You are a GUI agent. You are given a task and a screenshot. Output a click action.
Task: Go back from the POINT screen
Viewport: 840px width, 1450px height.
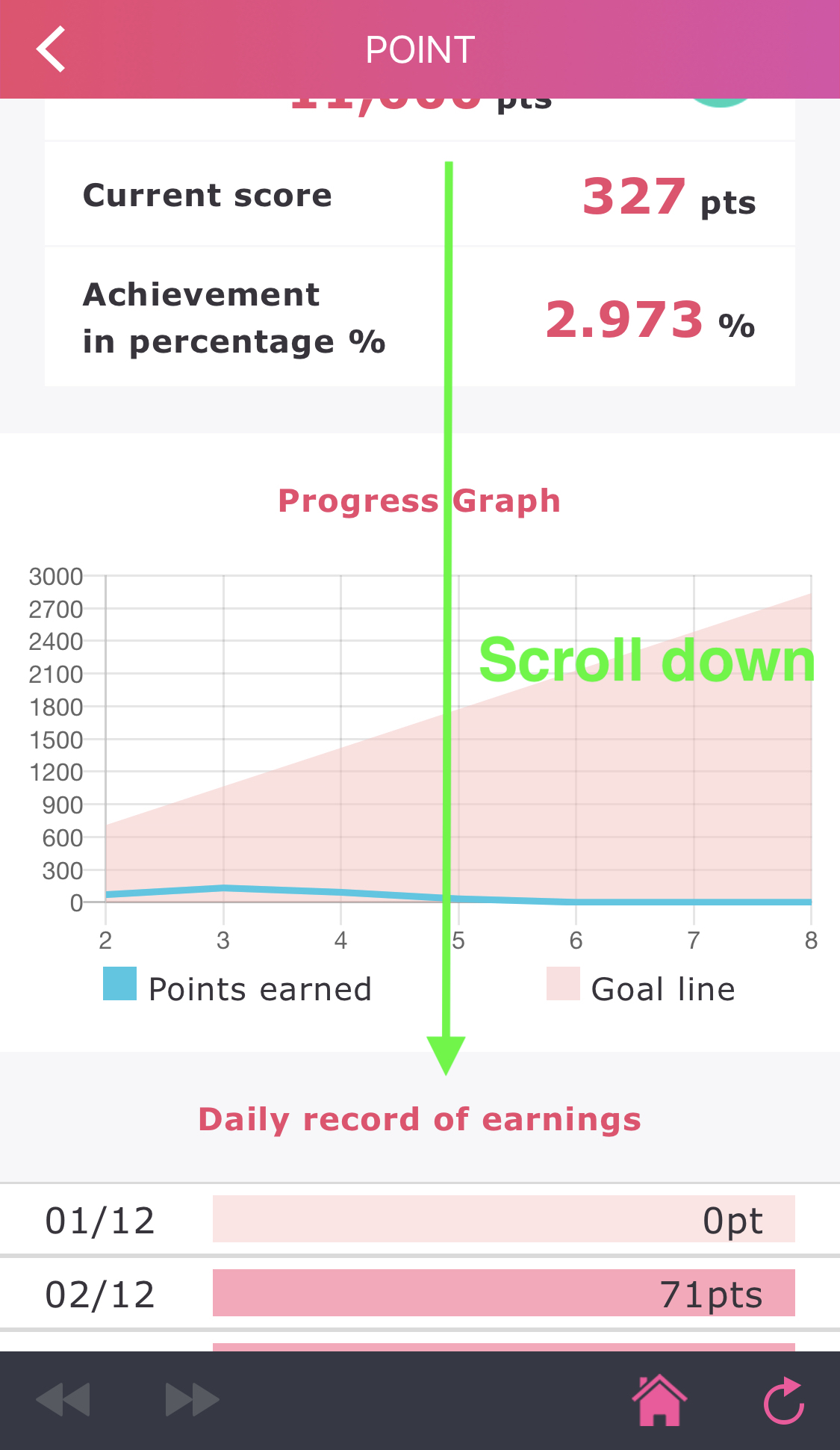coord(52,49)
